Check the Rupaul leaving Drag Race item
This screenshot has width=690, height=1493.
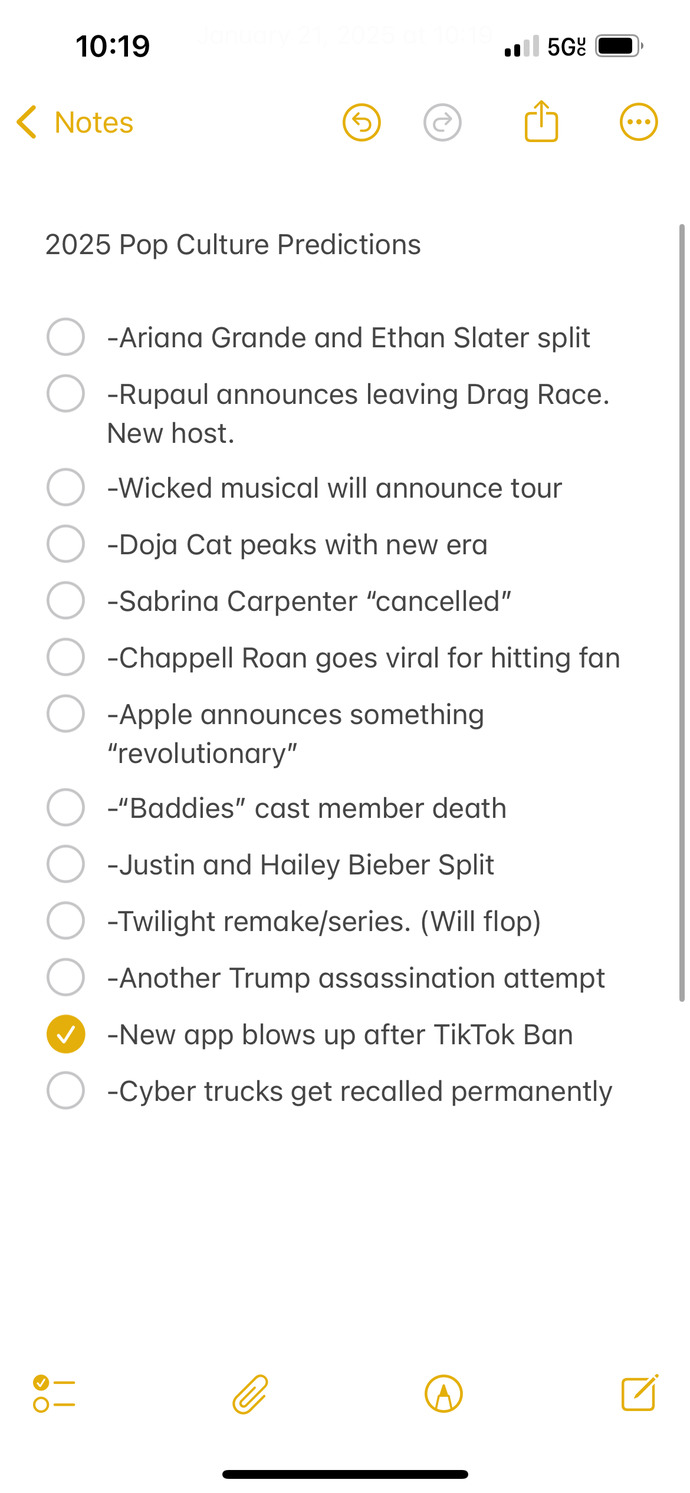pos(66,394)
